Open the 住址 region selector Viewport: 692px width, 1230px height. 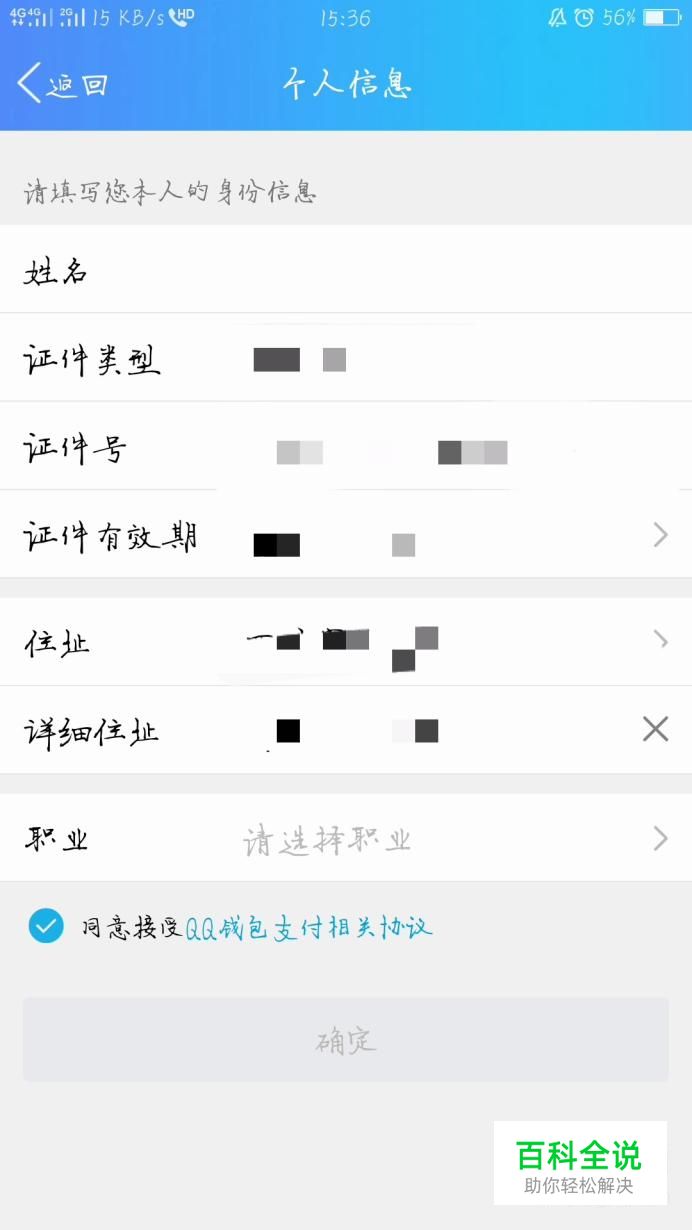click(346, 641)
